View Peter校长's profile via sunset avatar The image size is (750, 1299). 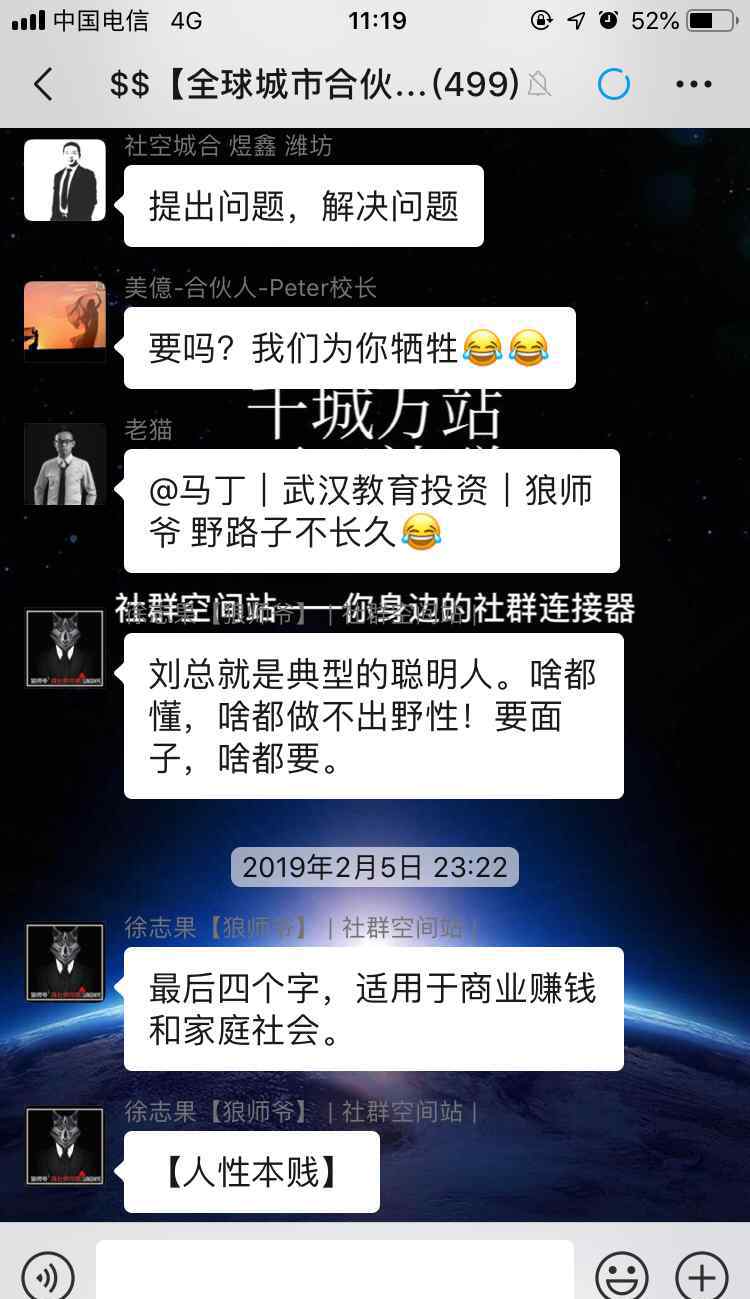[x=65, y=322]
